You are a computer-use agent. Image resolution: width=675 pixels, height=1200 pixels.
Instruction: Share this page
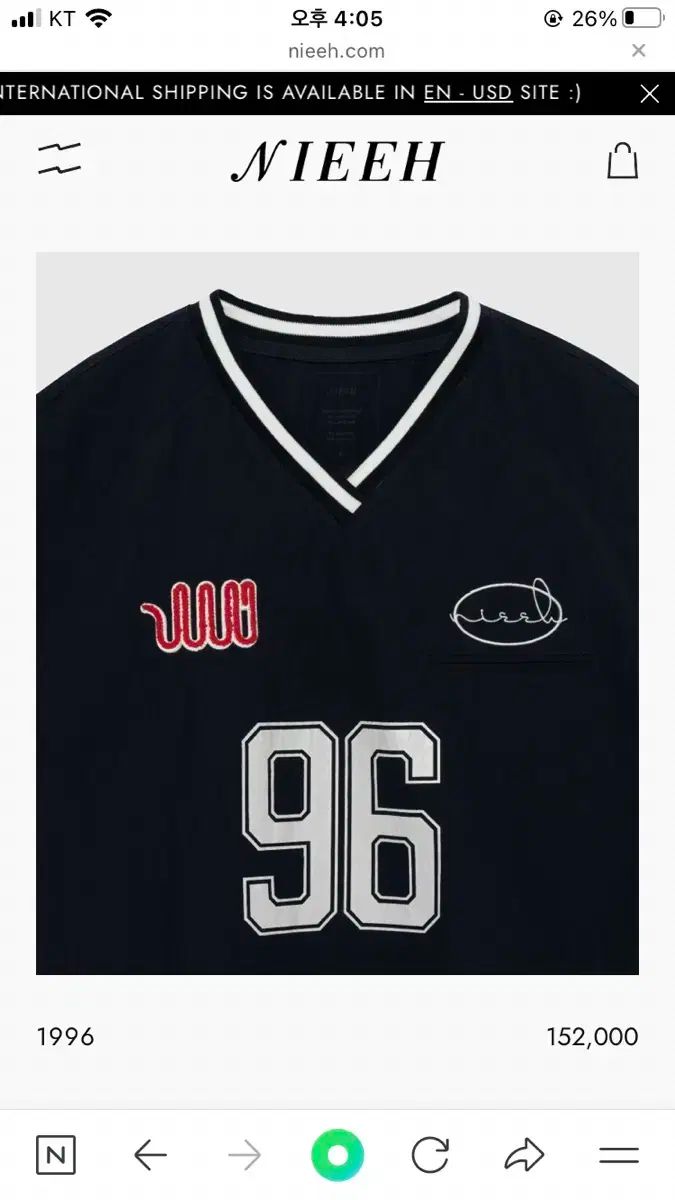pos(524,1156)
